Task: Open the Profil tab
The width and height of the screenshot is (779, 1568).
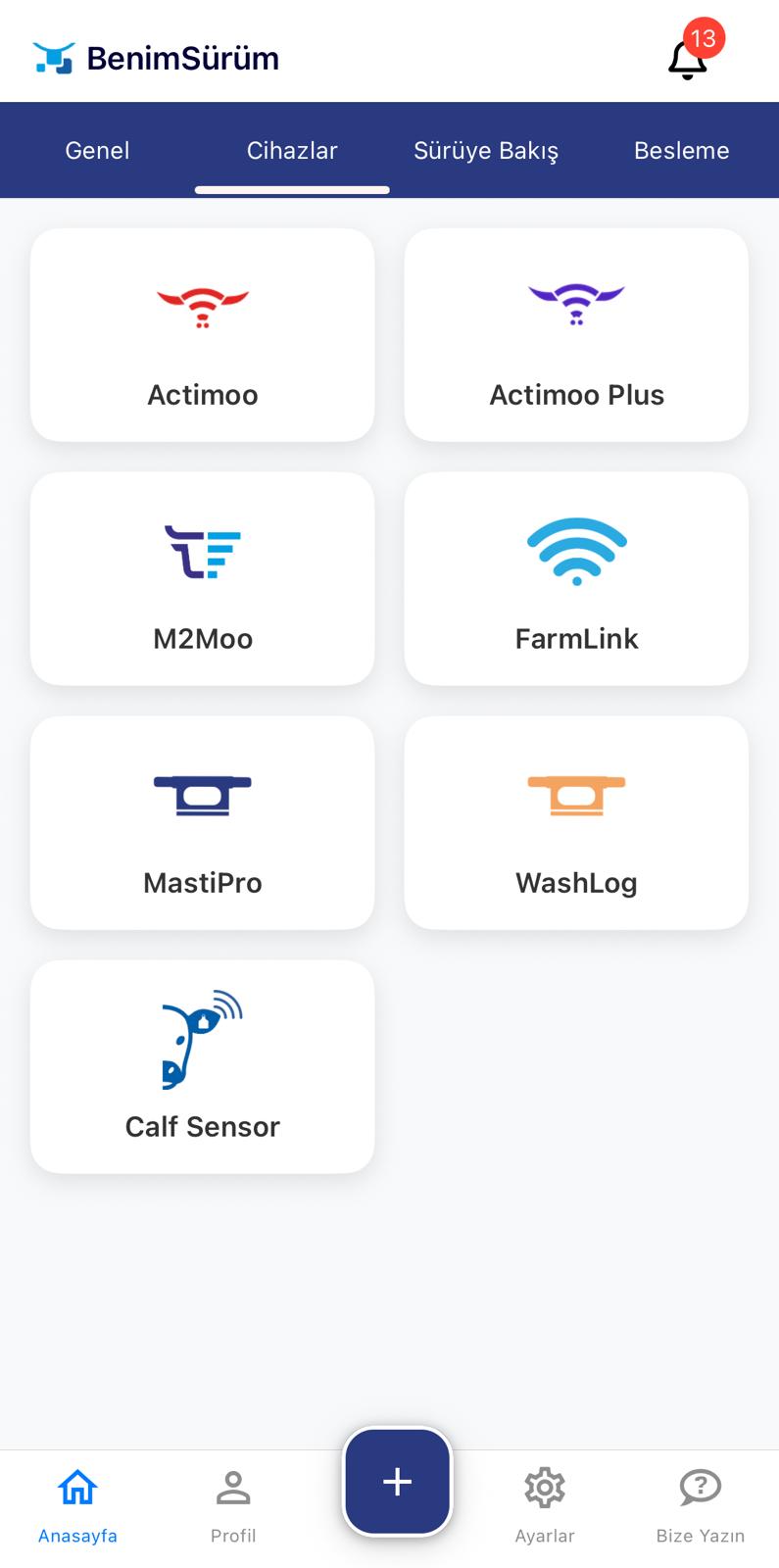Action: [x=233, y=1506]
